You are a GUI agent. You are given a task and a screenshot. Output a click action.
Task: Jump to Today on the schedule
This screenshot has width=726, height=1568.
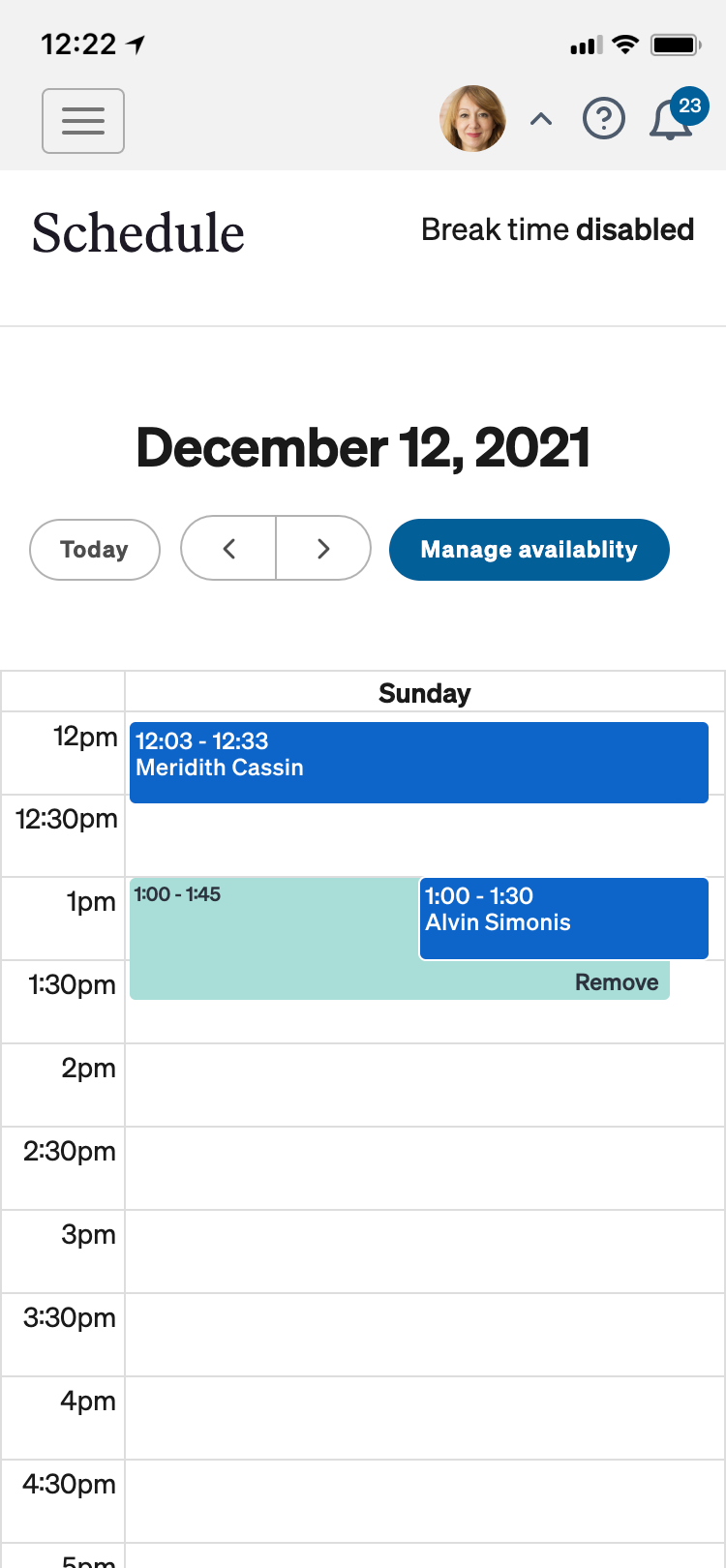(95, 550)
